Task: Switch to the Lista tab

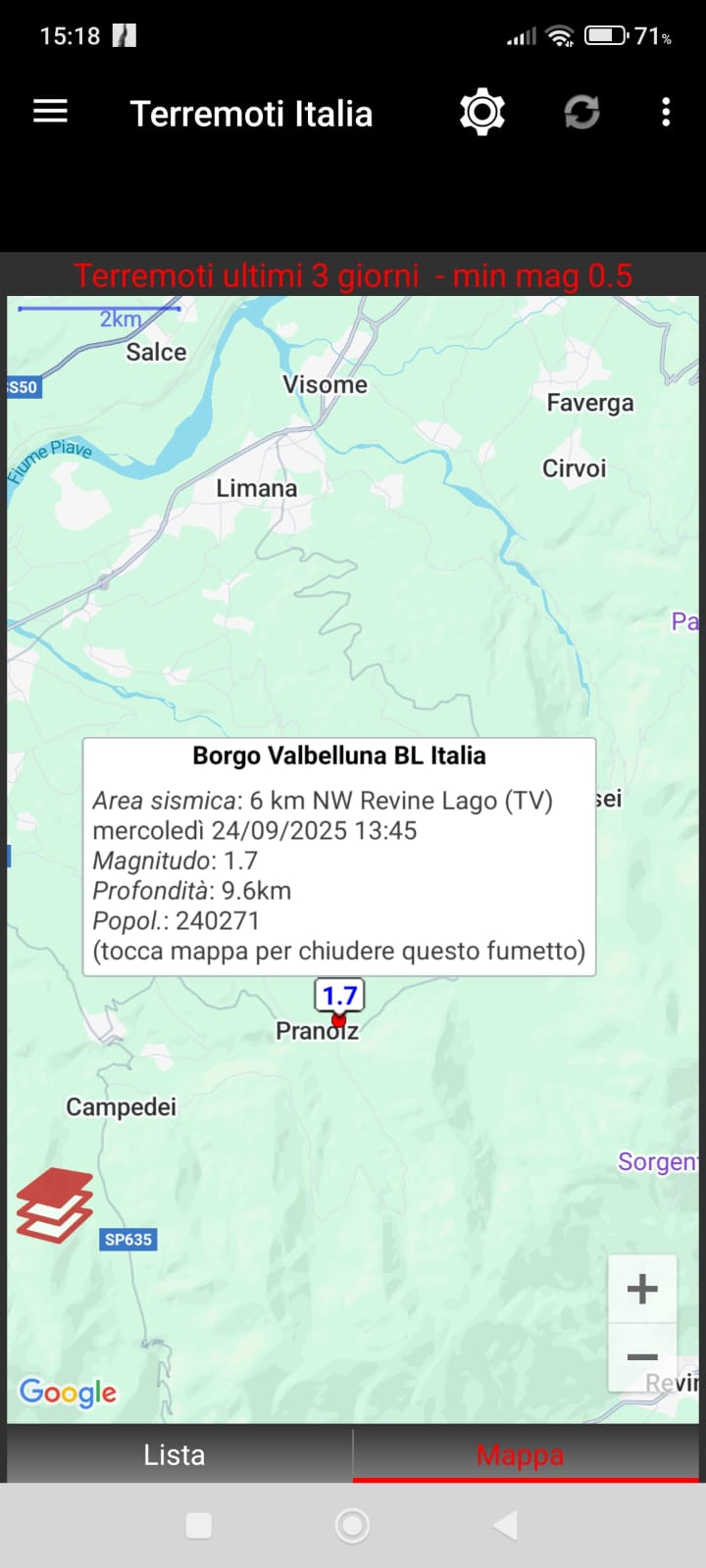Action: (x=175, y=1454)
